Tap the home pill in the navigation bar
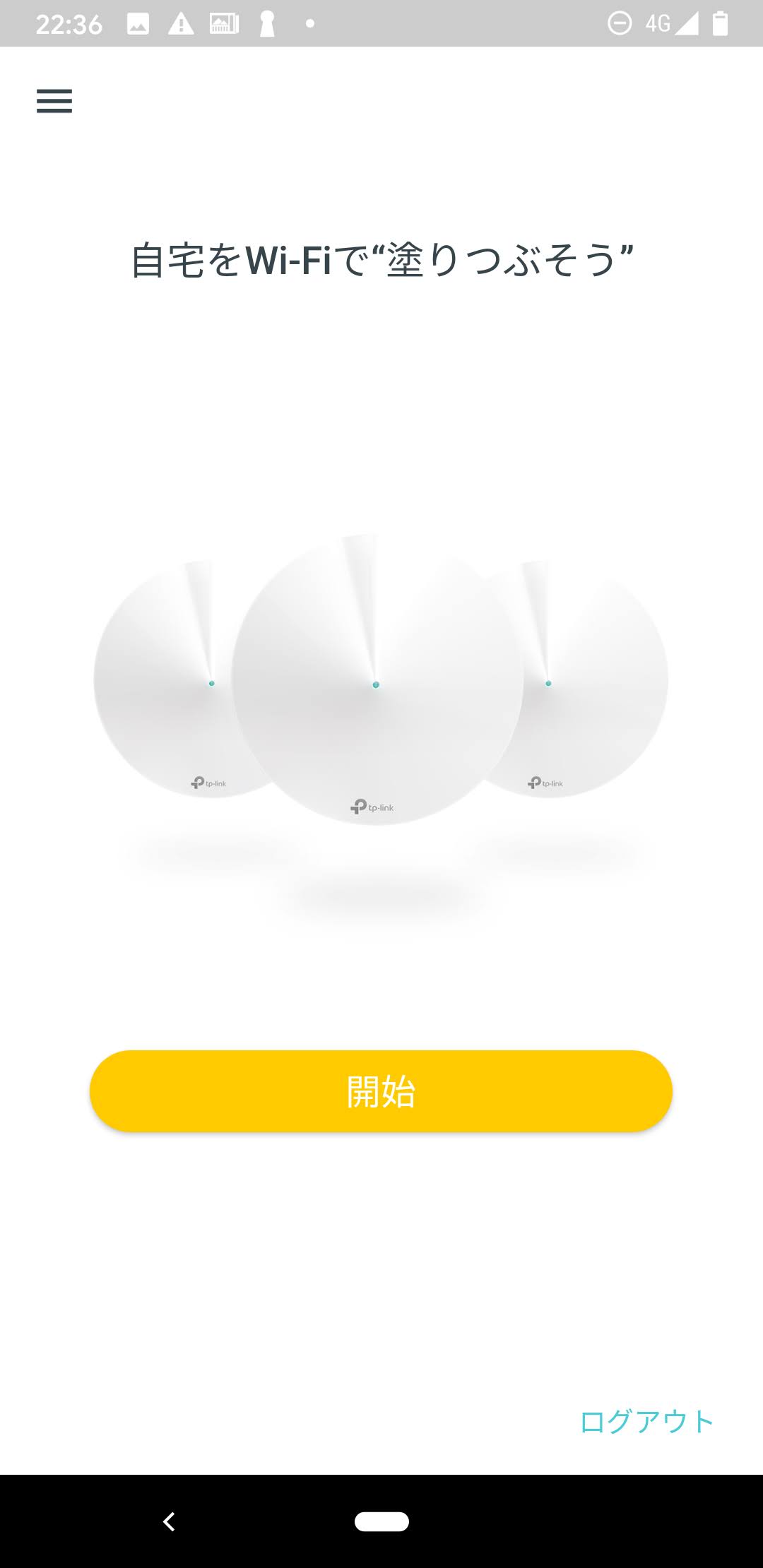This screenshot has height=1568, width=763. tap(381, 1521)
